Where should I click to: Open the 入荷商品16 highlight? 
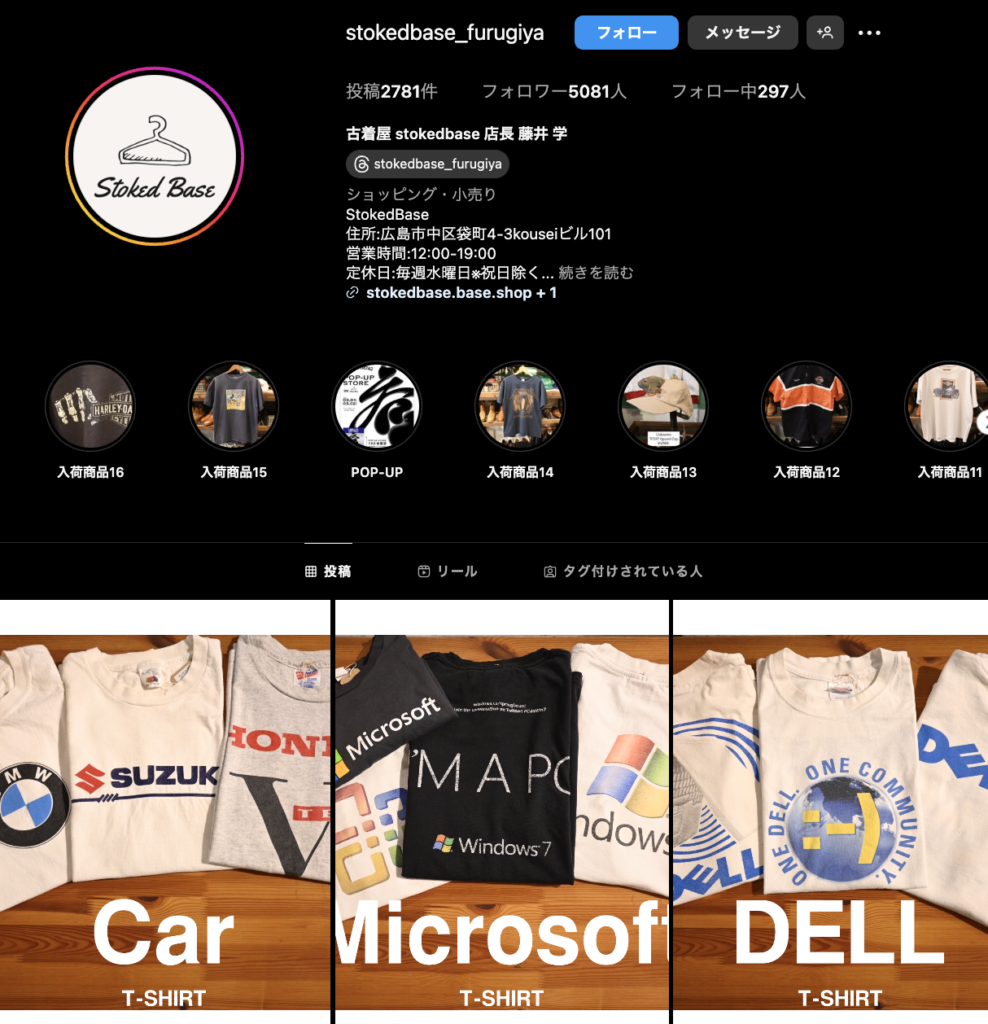(90, 406)
